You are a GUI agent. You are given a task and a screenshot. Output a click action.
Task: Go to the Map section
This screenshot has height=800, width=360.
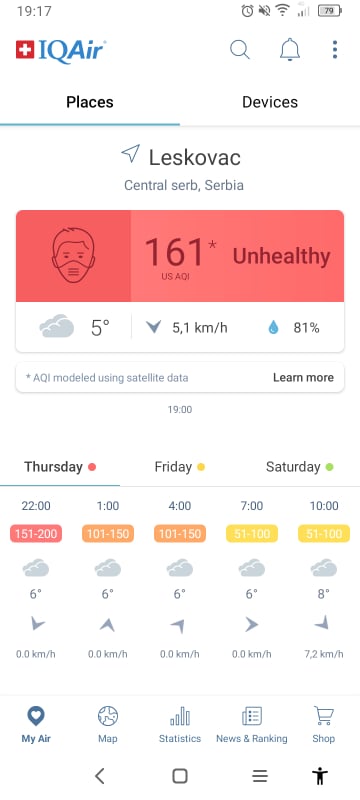point(108,724)
